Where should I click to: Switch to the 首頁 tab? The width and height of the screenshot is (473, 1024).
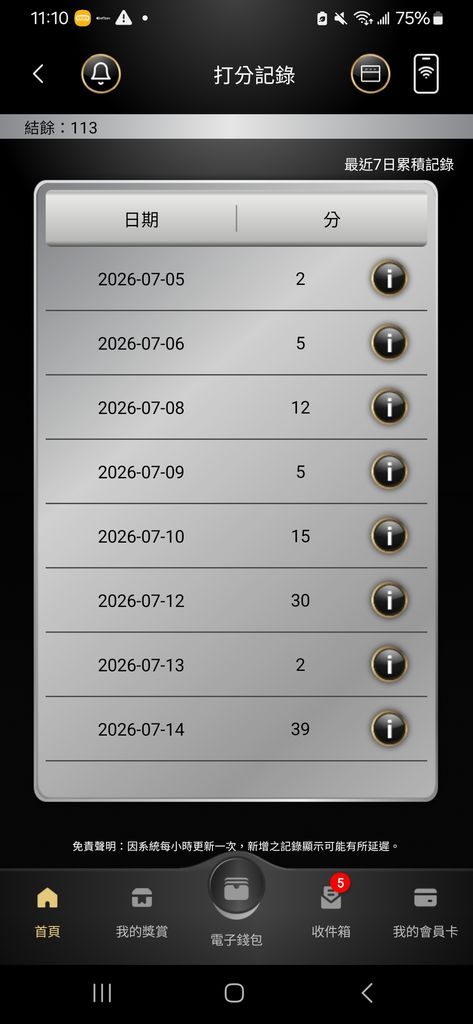pos(47,913)
